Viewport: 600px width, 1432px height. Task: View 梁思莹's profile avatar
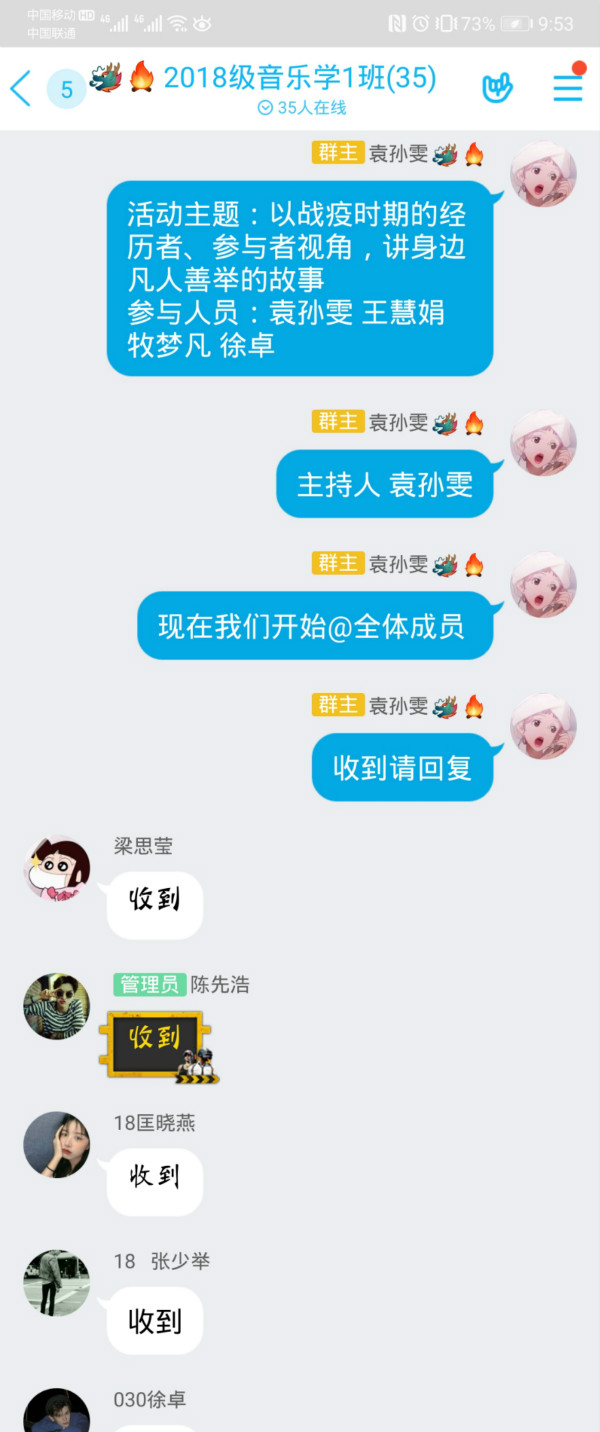click(x=57, y=868)
